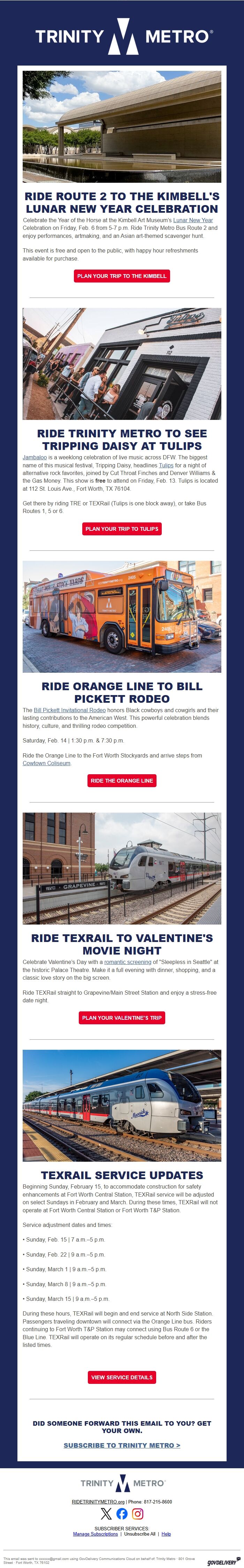The width and height of the screenshot is (244, 1568).
Task: Select Plan Your Trip to Tulips
Action: 122,528
